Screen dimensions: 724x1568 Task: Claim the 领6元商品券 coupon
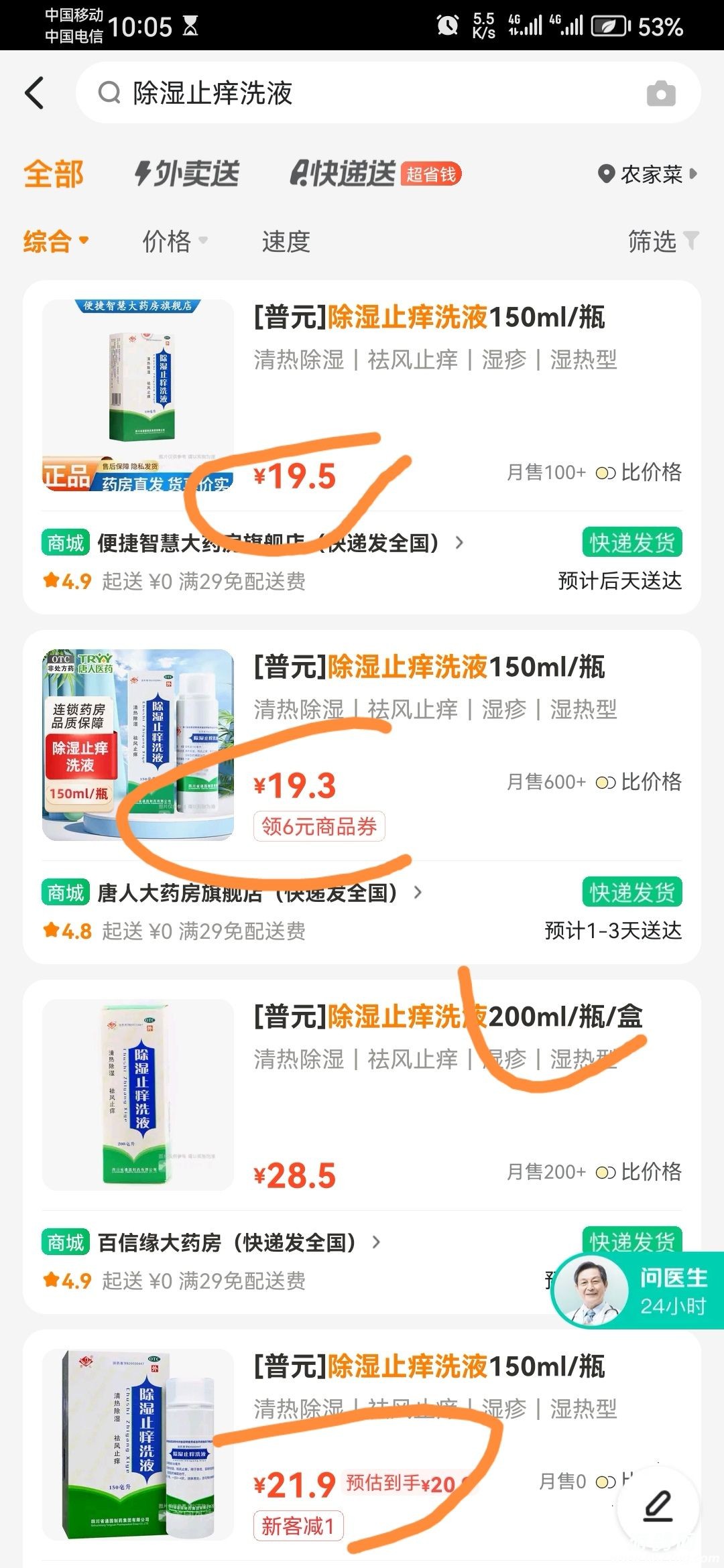319,826
